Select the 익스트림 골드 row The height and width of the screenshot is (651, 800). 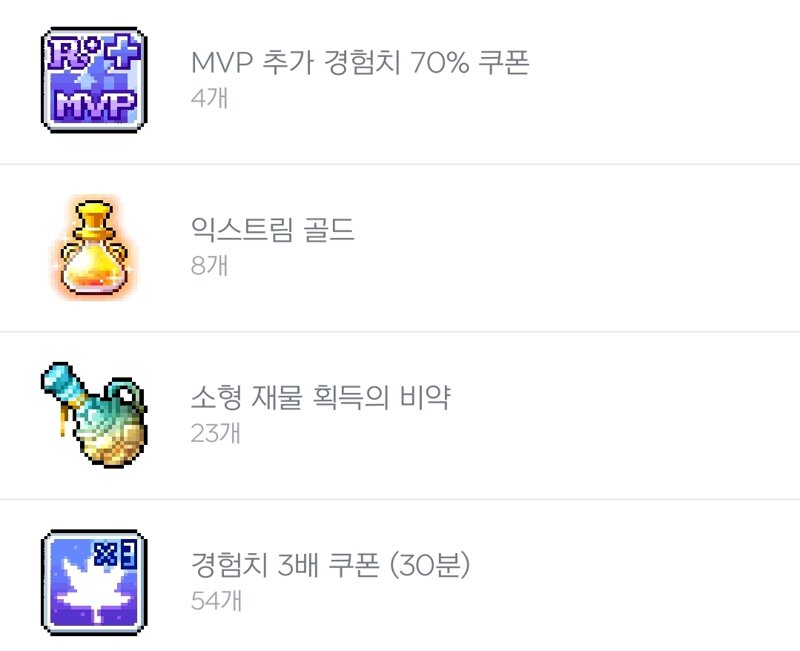[x=272, y=232]
